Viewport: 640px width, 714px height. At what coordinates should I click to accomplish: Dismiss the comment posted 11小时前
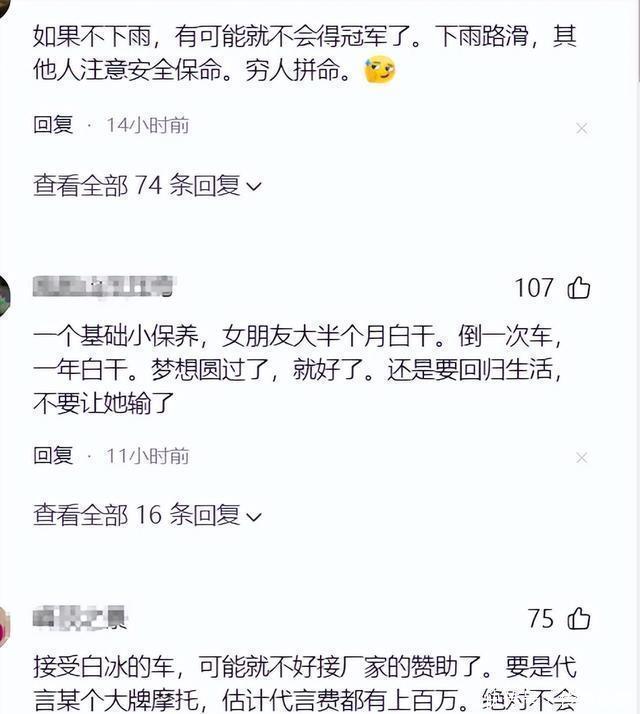pyautogui.click(x=581, y=458)
